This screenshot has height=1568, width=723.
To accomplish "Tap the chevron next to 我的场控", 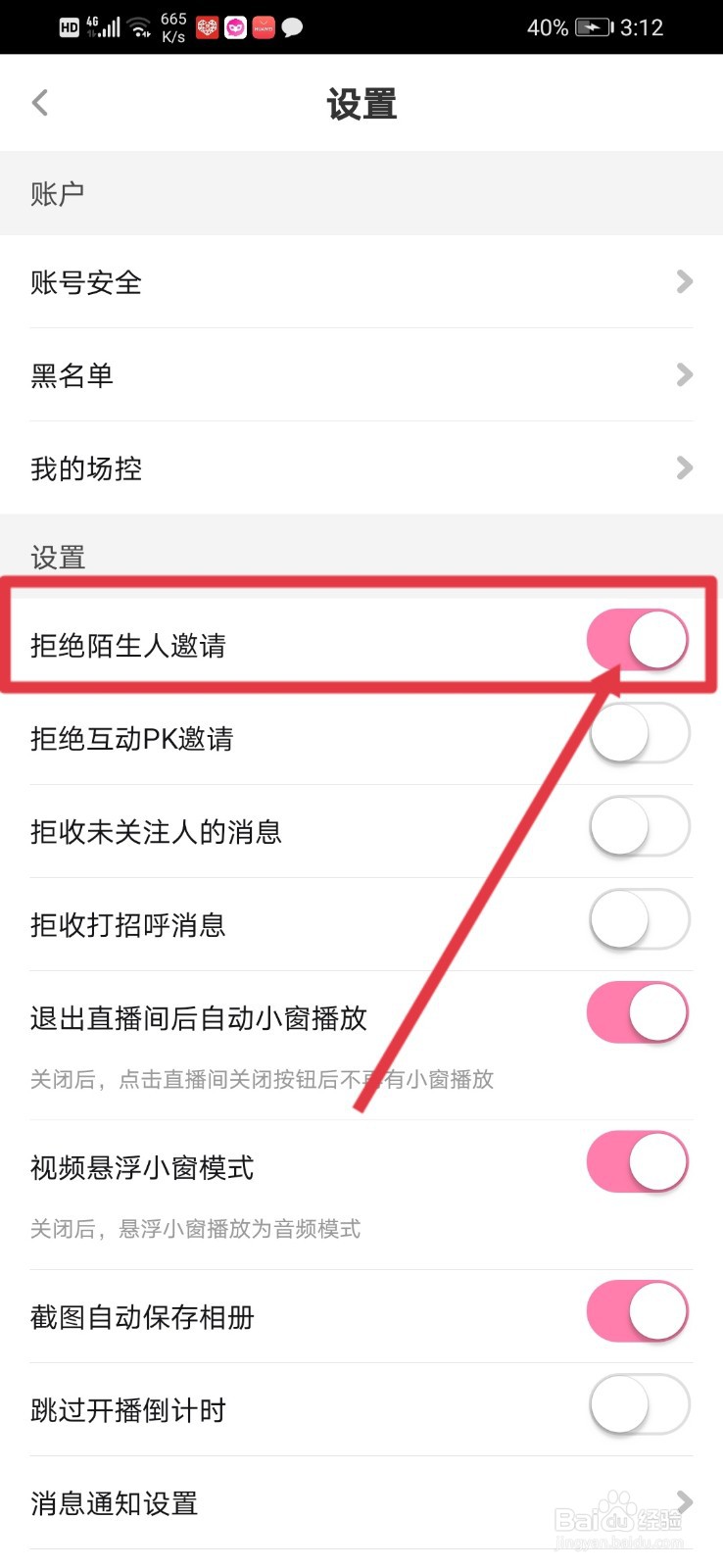I will [x=685, y=467].
